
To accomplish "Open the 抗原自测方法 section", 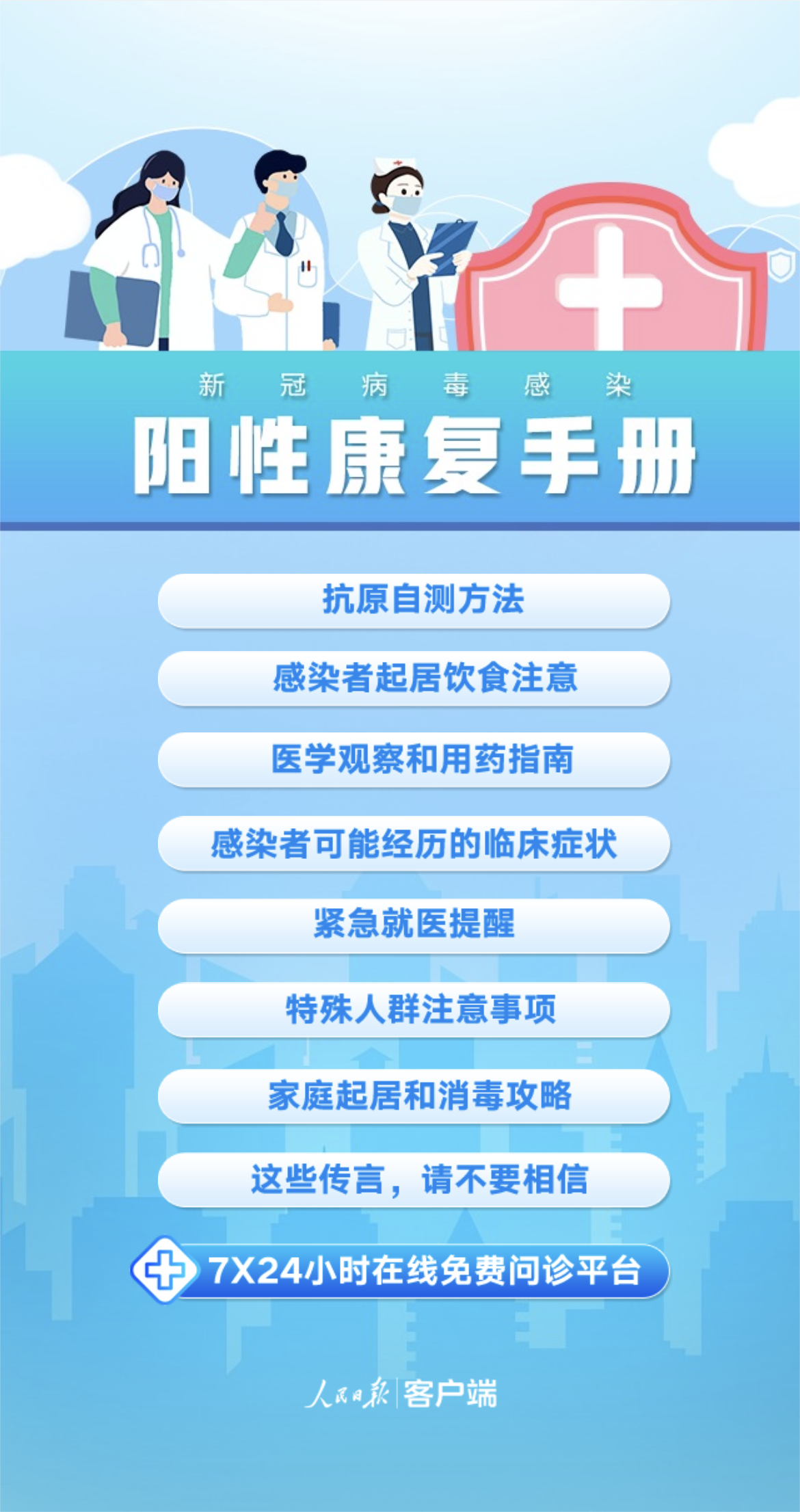I will point(414,600).
